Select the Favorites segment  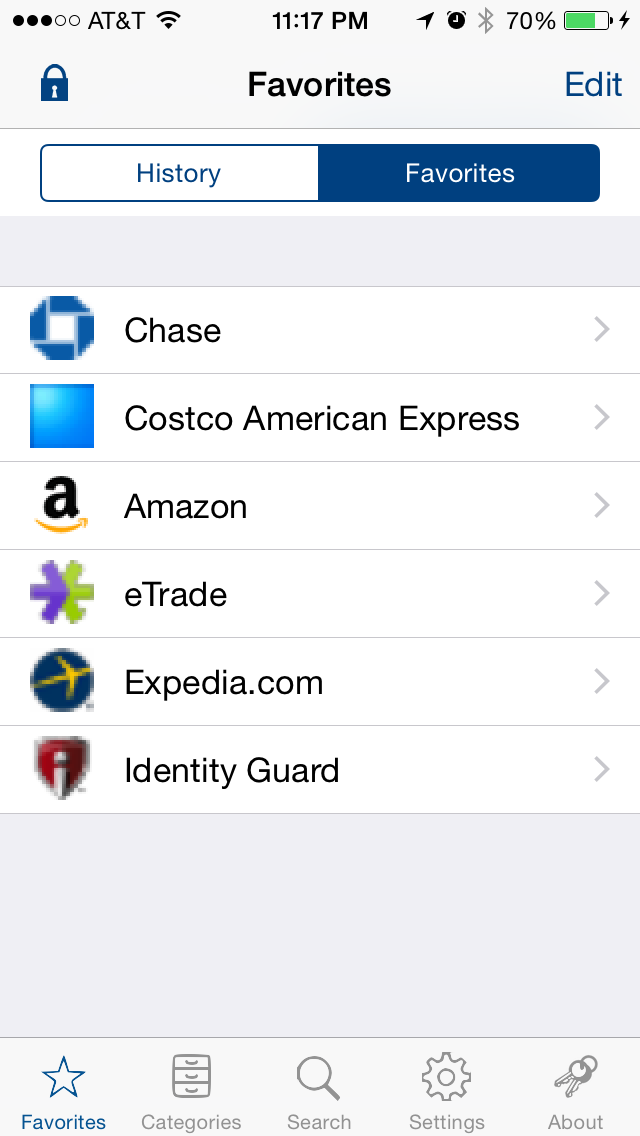pos(459,173)
